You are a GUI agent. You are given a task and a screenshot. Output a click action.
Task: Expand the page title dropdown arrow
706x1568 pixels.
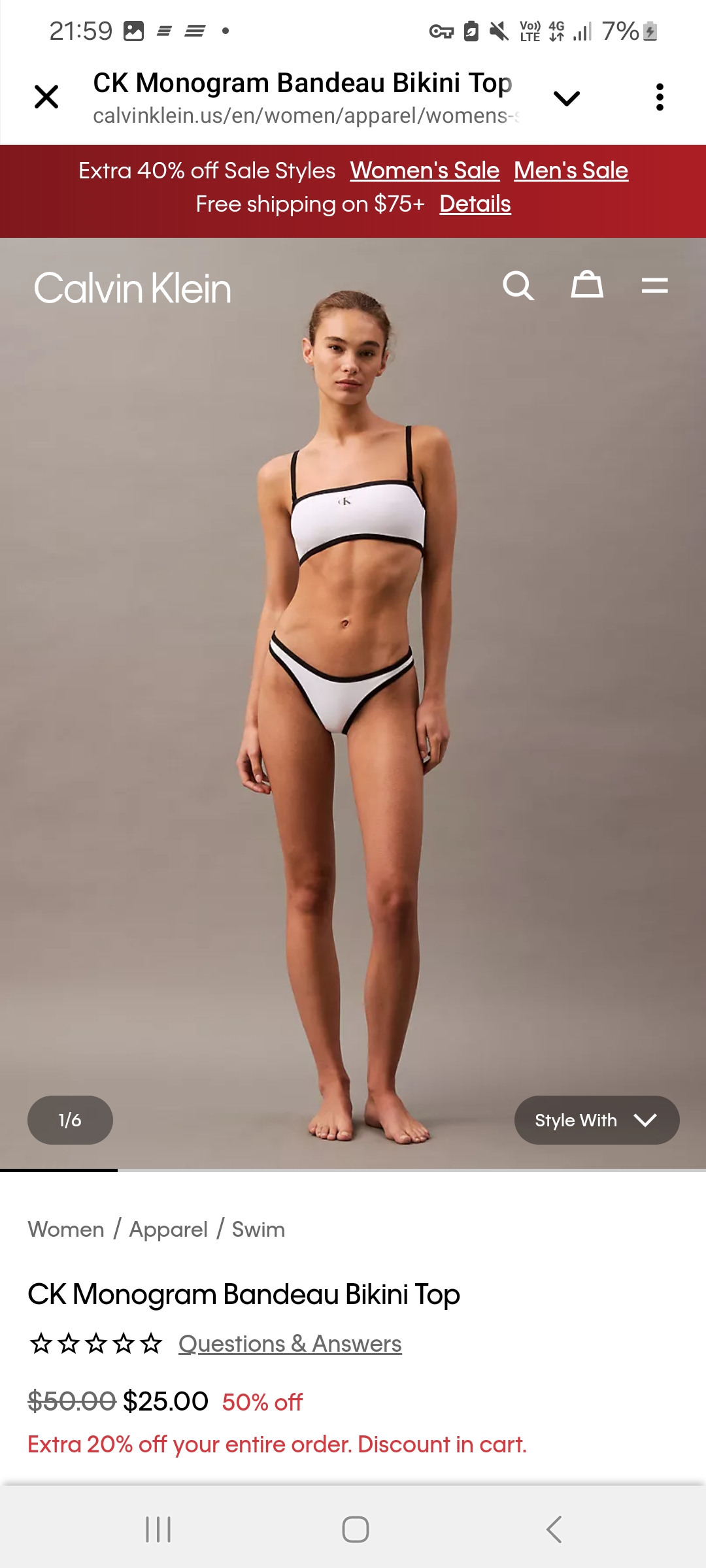[566, 98]
